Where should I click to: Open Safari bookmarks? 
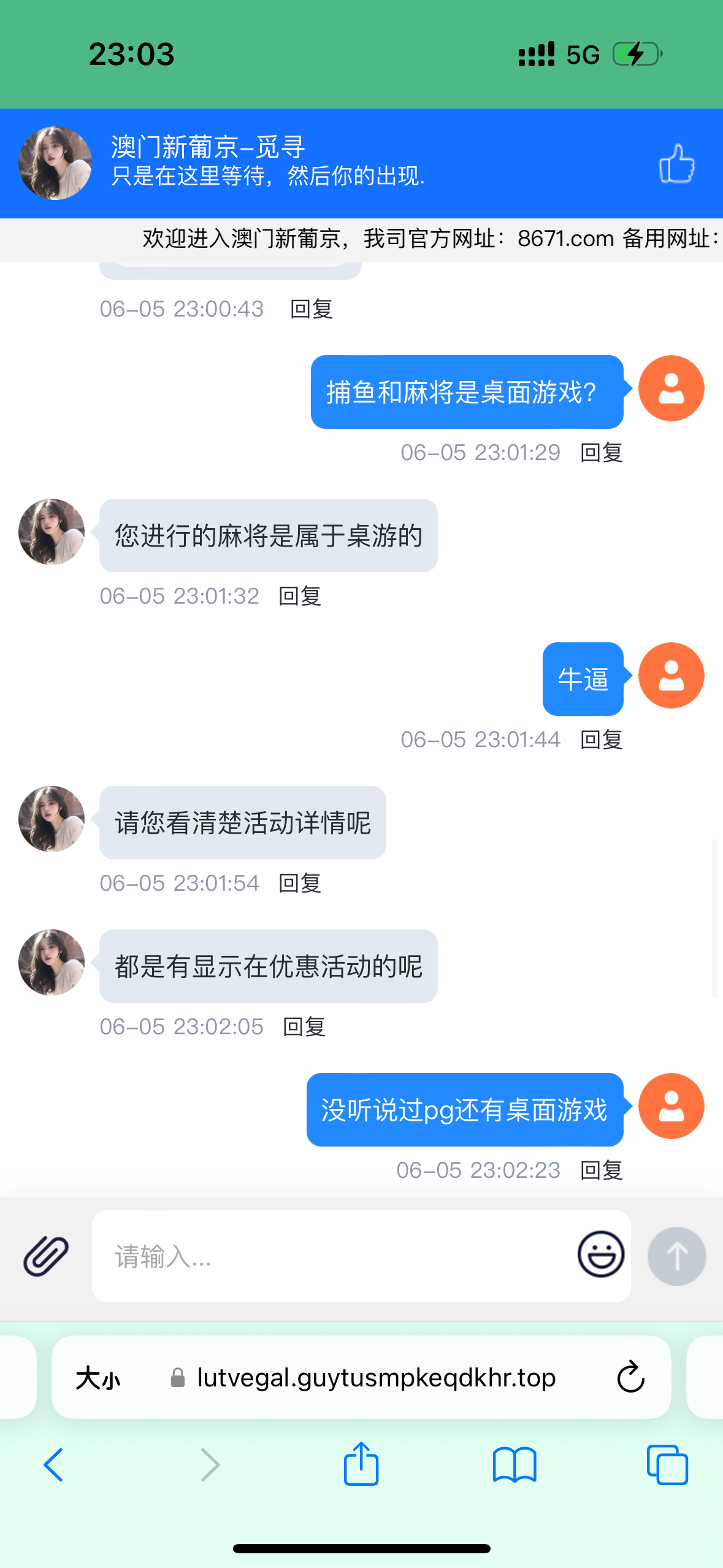click(x=515, y=1465)
